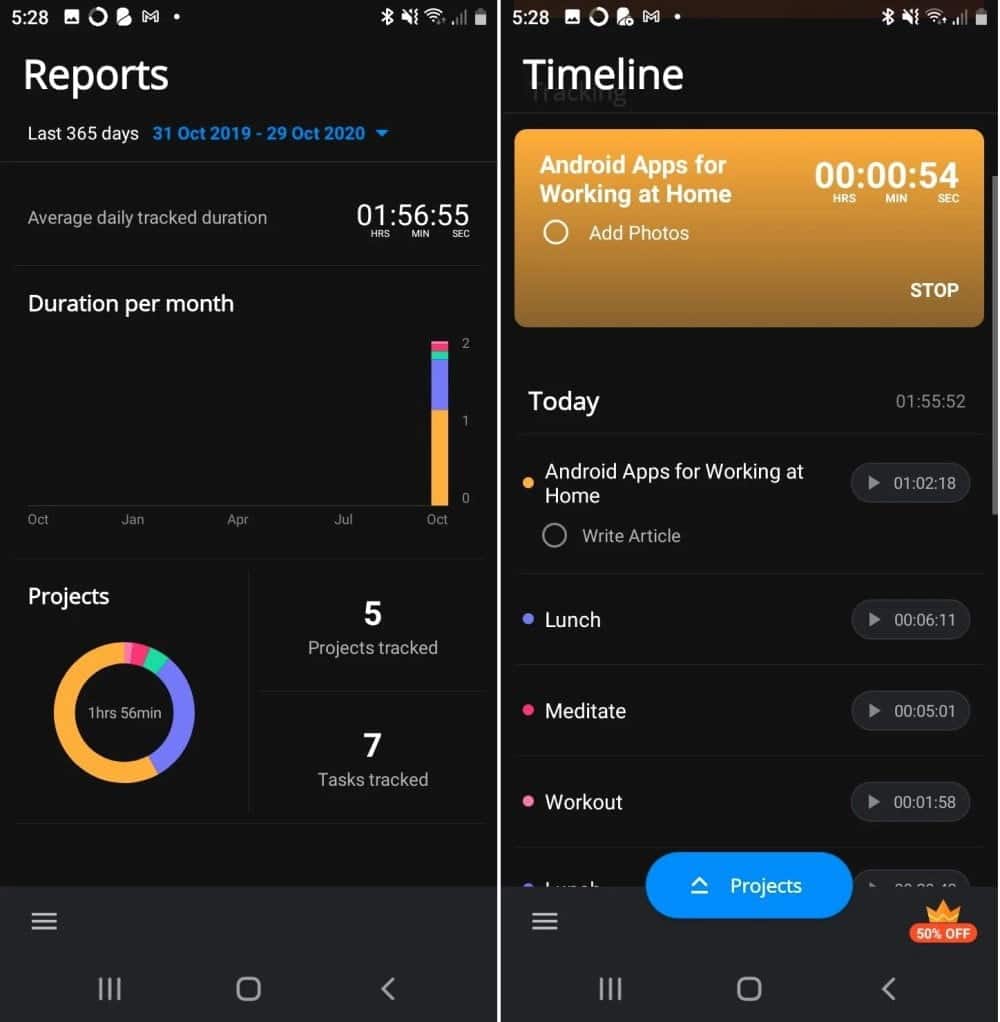The height and width of the screenshot is (1022, 1000).
Task: Check the Write Article task circle
Action: coord(555,535)
